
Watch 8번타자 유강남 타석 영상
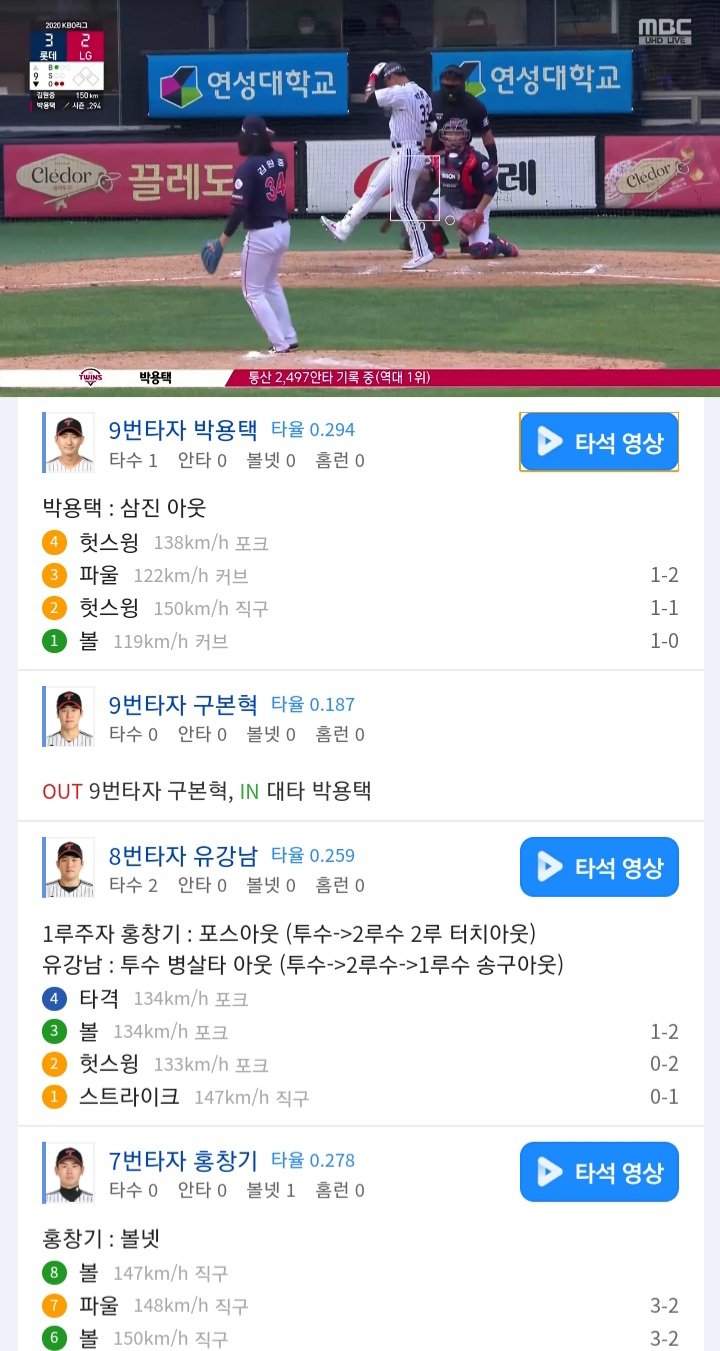(599, 867)
